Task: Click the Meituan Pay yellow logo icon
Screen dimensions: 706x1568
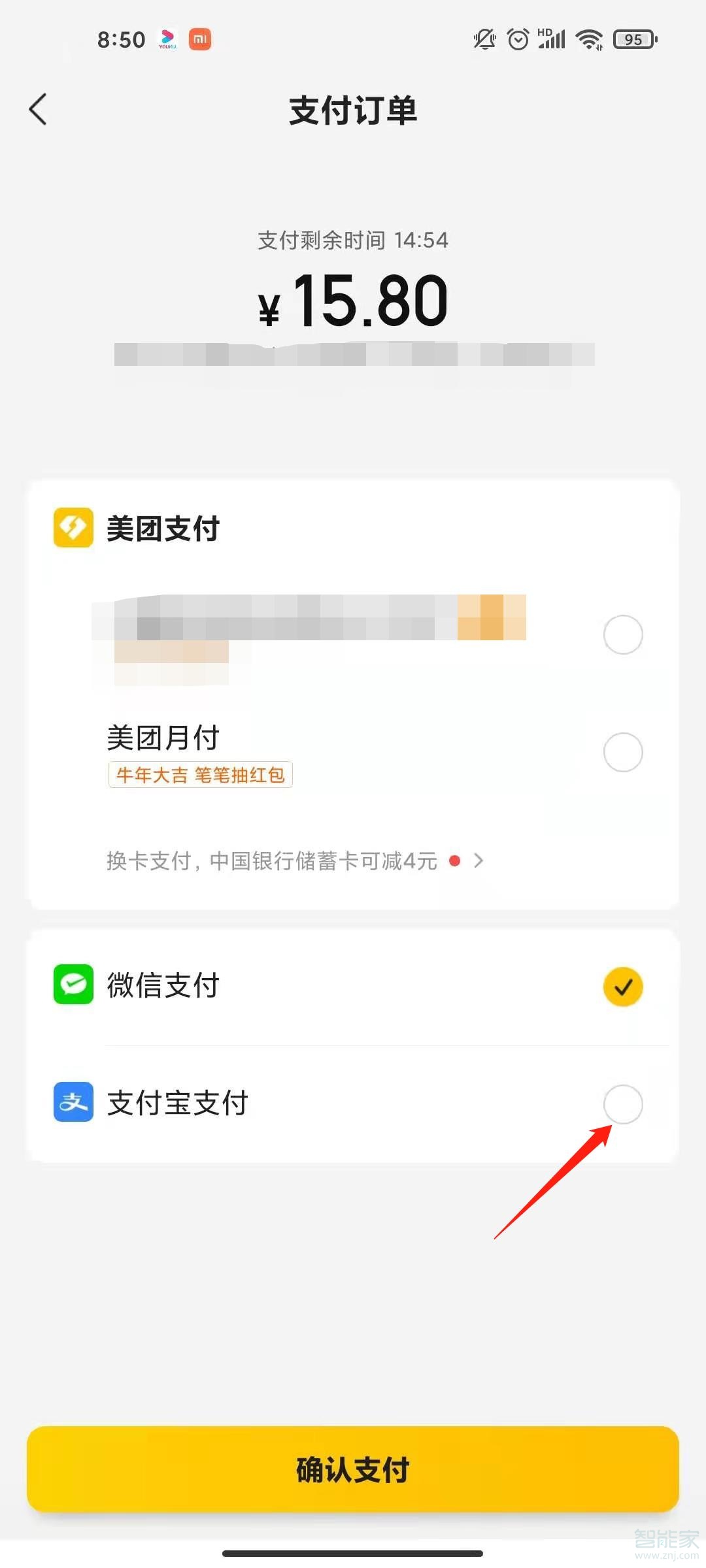Action: (x=73, y=527)
